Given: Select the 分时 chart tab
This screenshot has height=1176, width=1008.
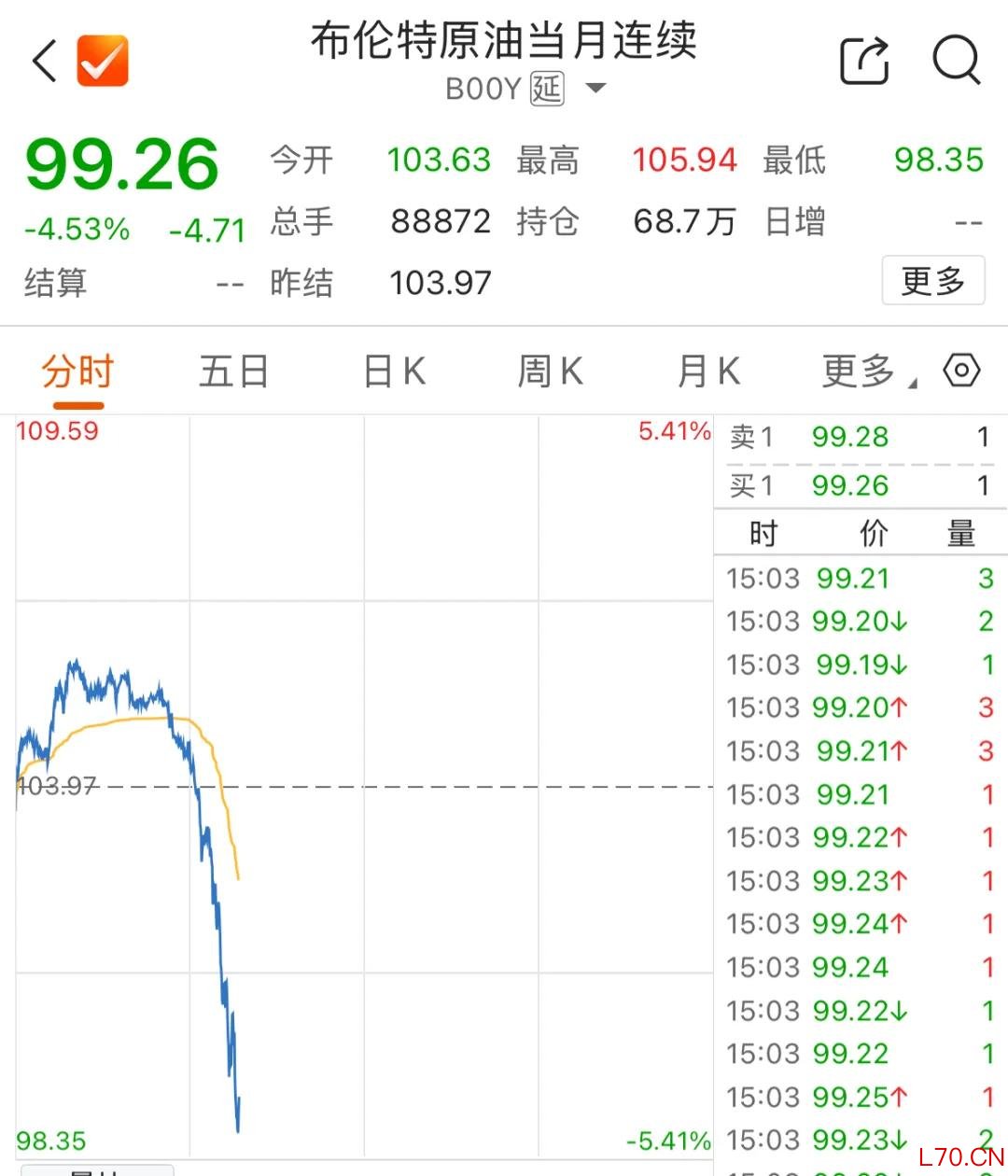Looking at the screenshot, I should tap(77, 371).
